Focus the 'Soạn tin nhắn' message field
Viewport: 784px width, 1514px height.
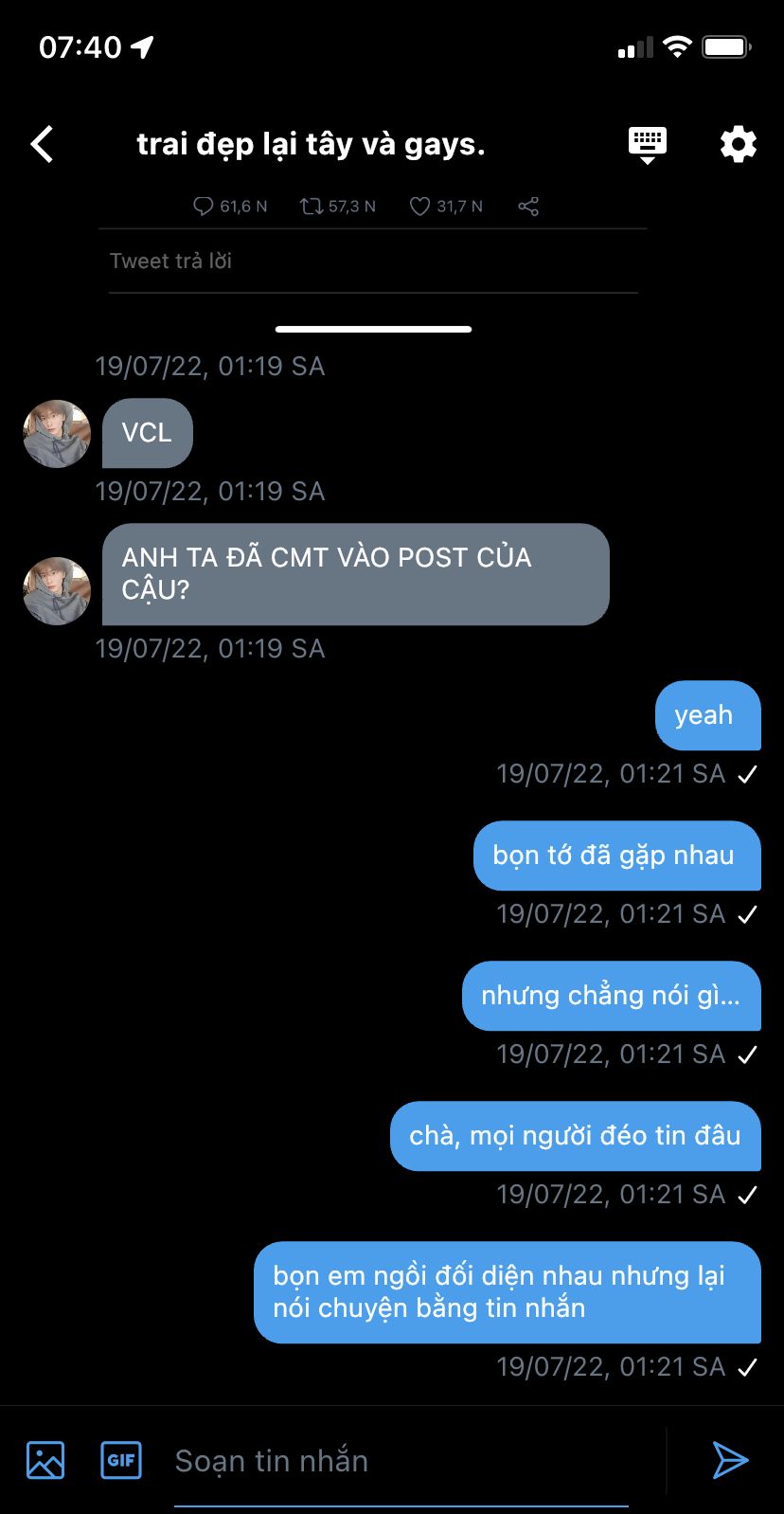(398, 1461)
